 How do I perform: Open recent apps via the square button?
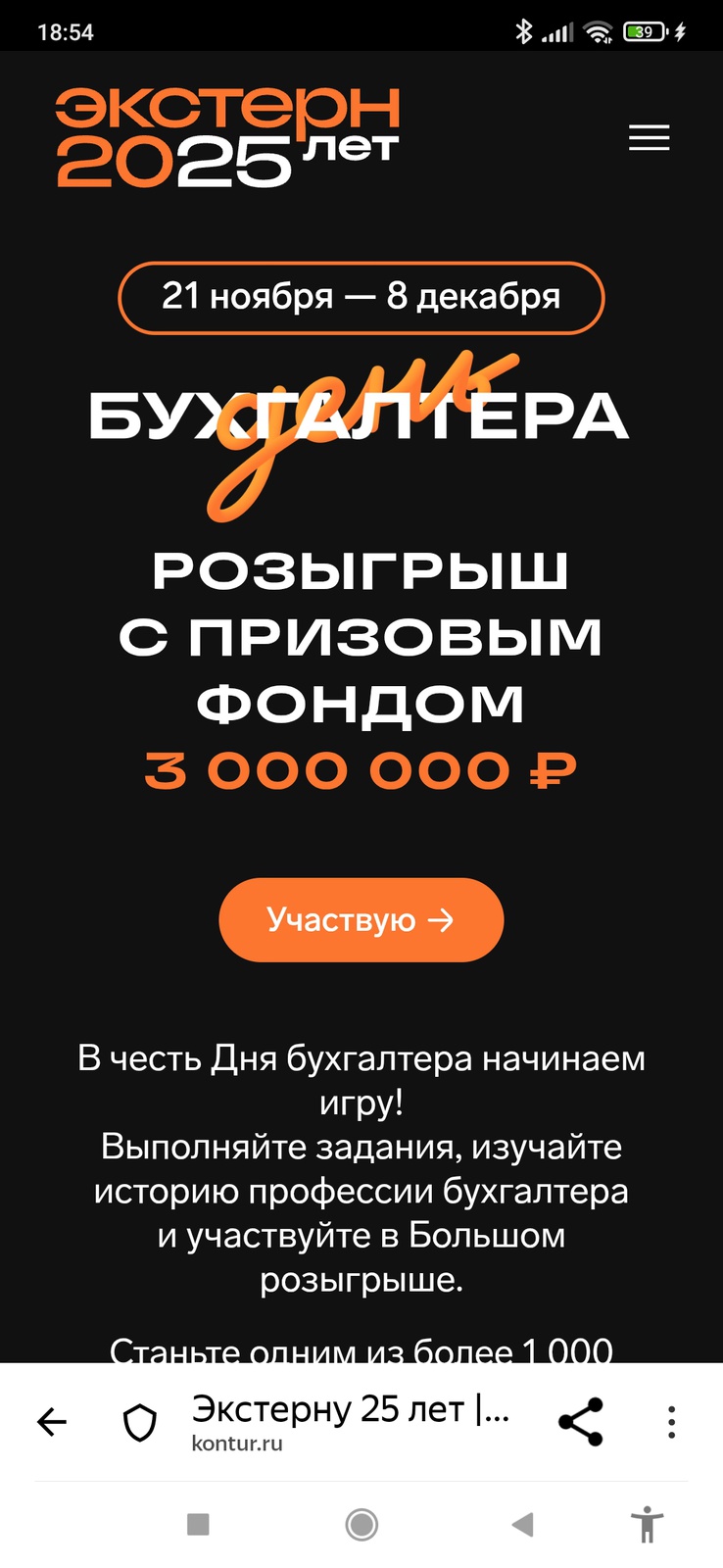click(198, 1524)
